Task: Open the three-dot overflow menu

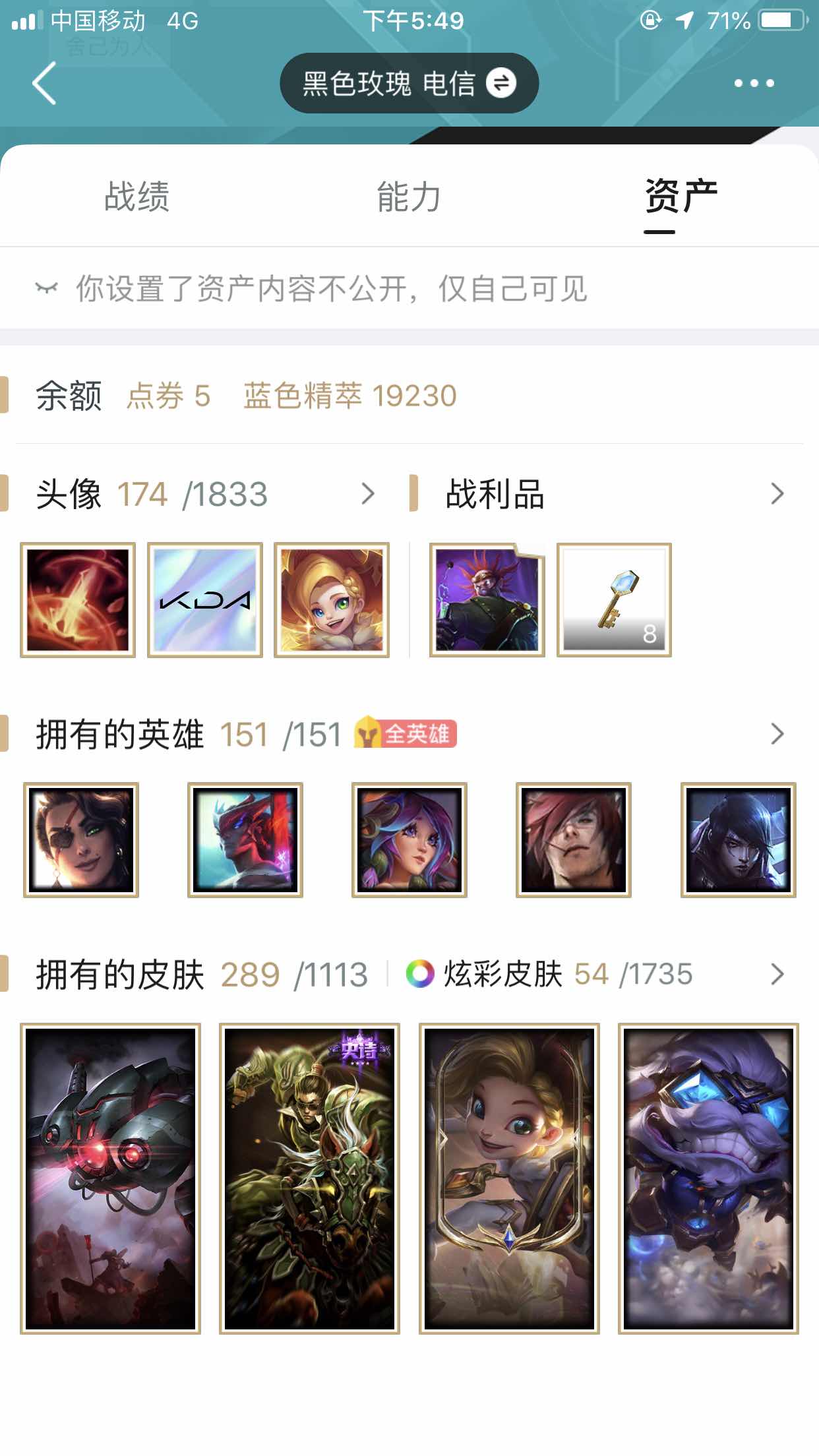Action: coord(754,84)
